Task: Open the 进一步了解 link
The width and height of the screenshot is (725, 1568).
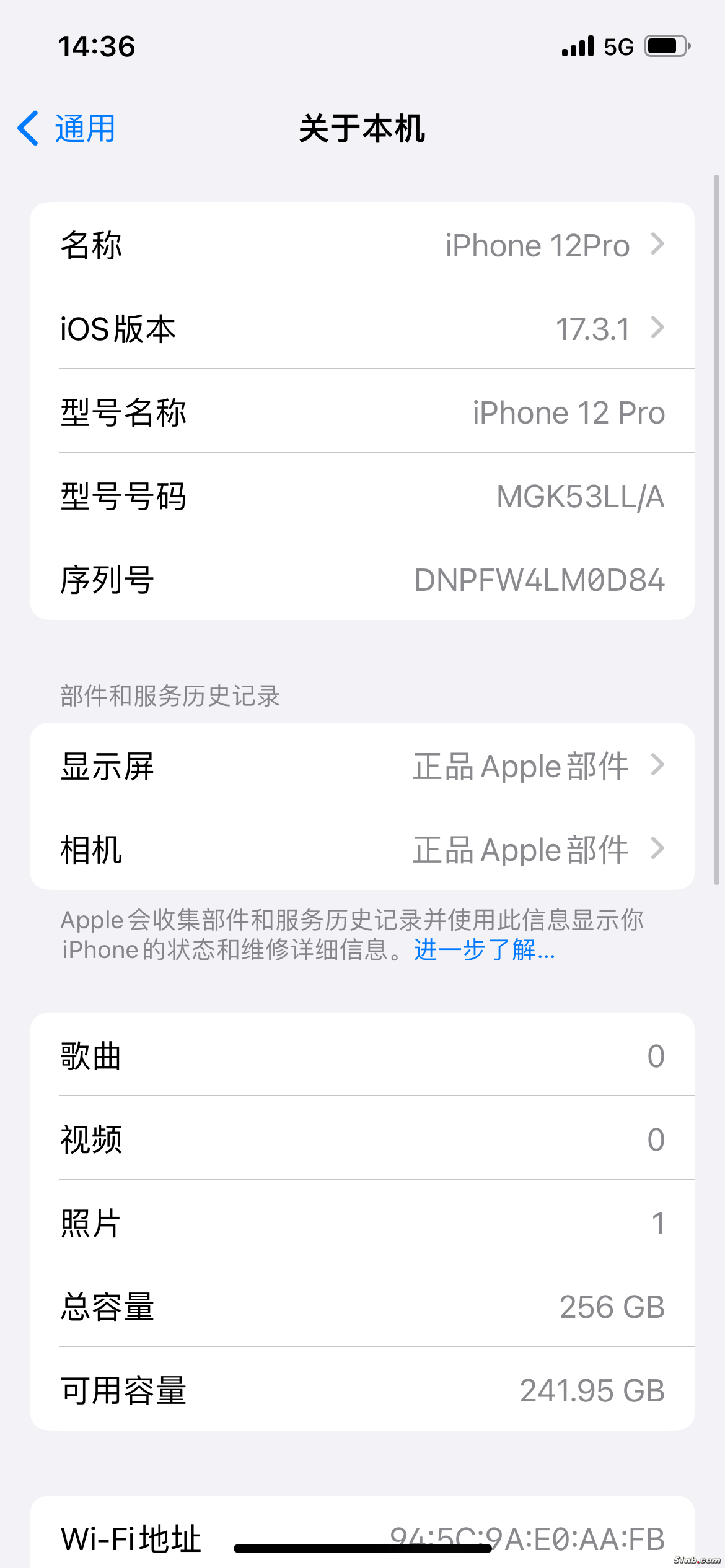Action: pyautogui.click(x=484, y=950)
